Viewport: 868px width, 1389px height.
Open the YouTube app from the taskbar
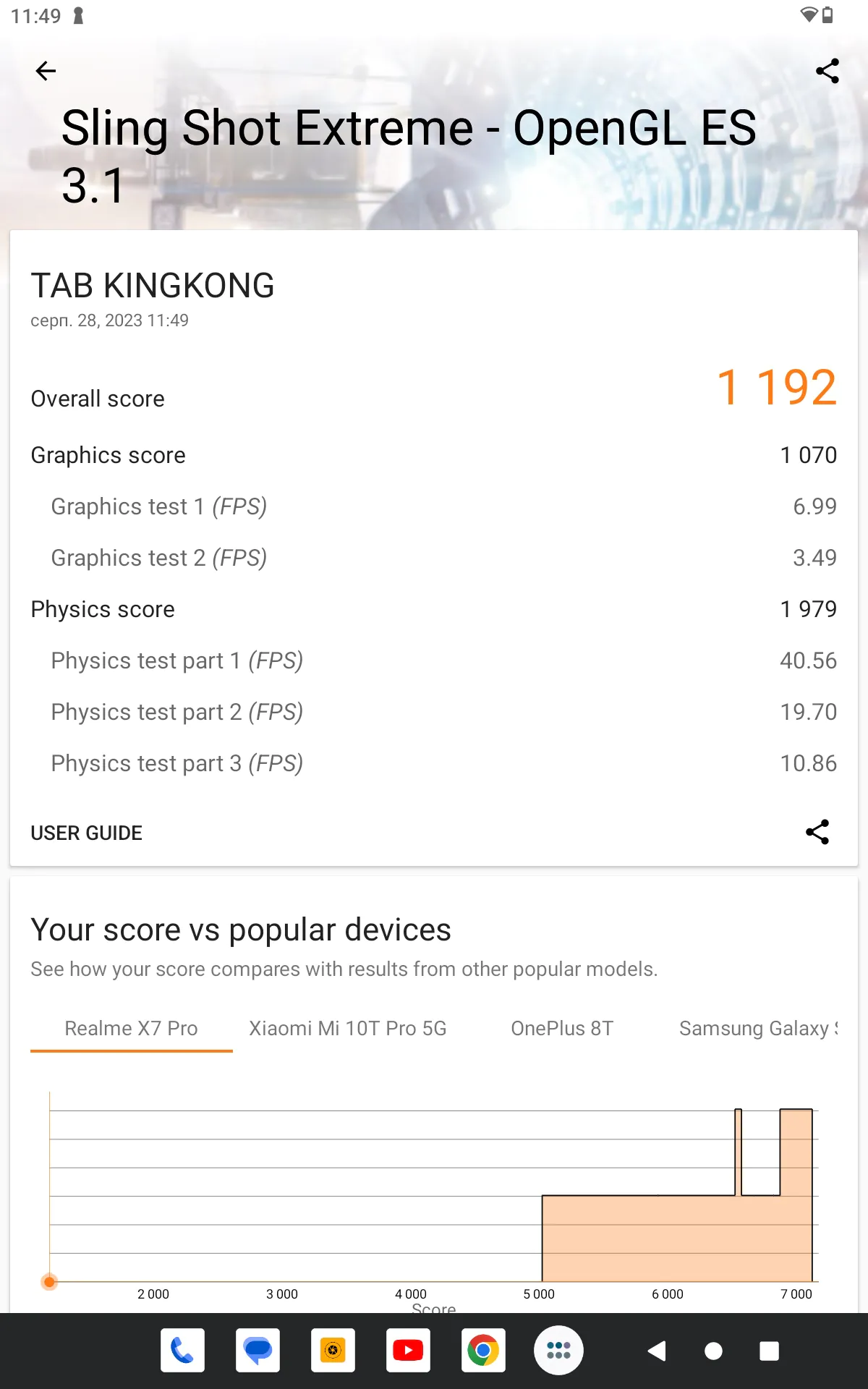408,1350
